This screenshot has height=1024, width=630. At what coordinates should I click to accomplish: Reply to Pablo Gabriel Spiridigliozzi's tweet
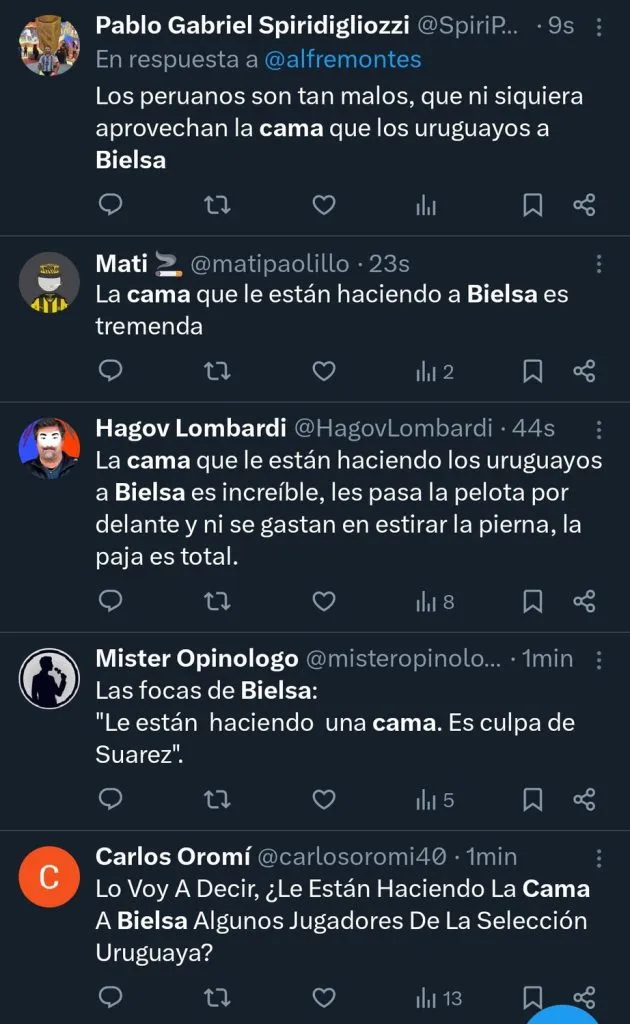[111, 205]
